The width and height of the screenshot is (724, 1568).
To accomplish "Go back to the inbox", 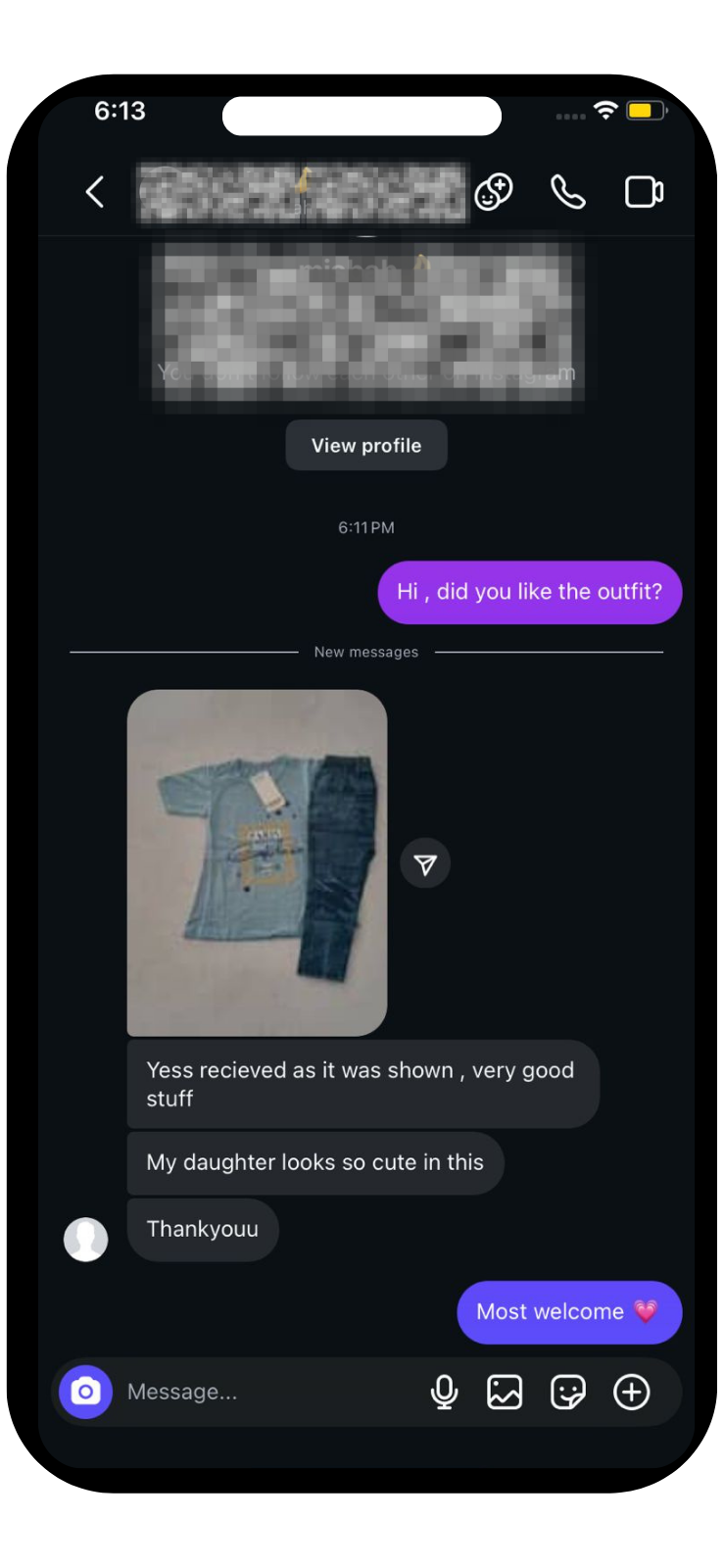I will click(x=95, y=192).
